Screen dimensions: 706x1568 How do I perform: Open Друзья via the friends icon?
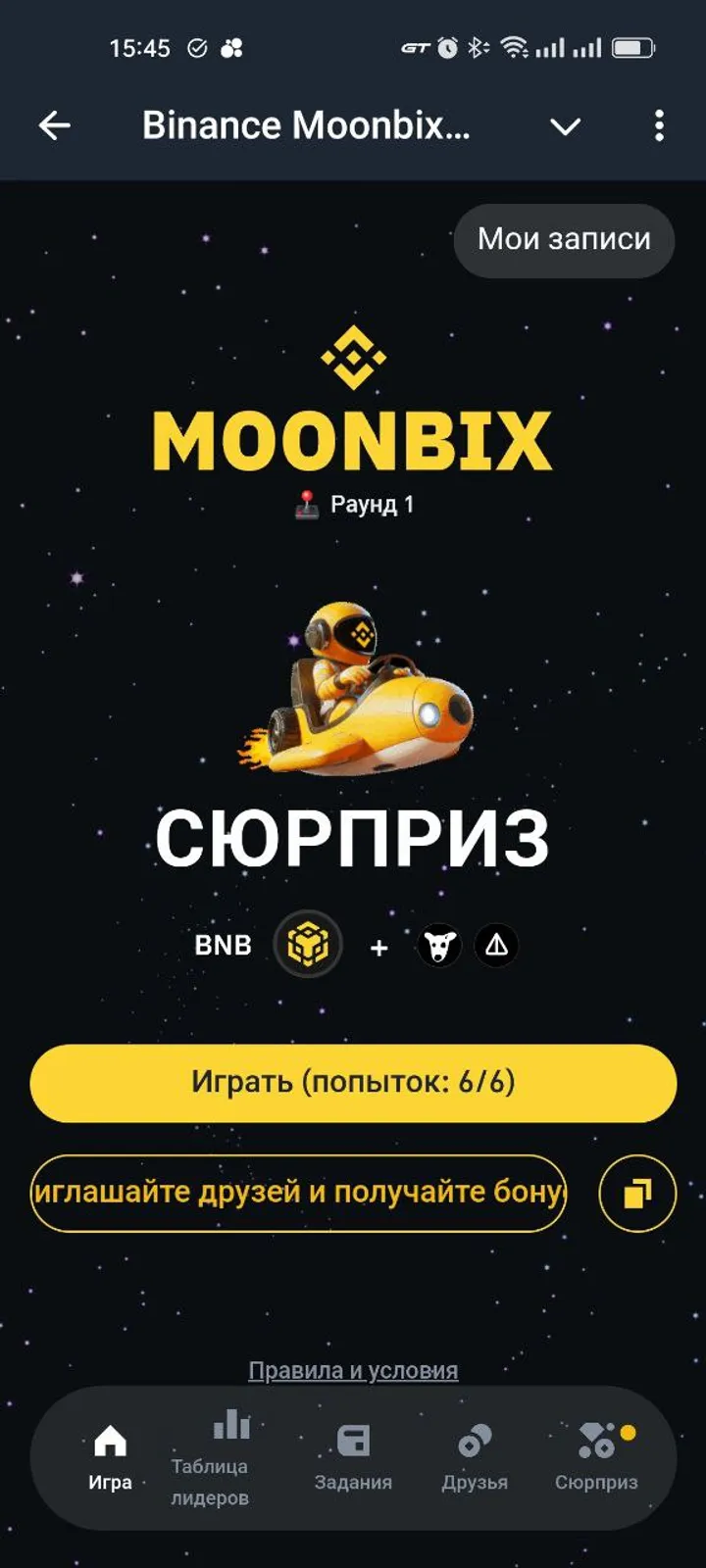coord(475,1441)
